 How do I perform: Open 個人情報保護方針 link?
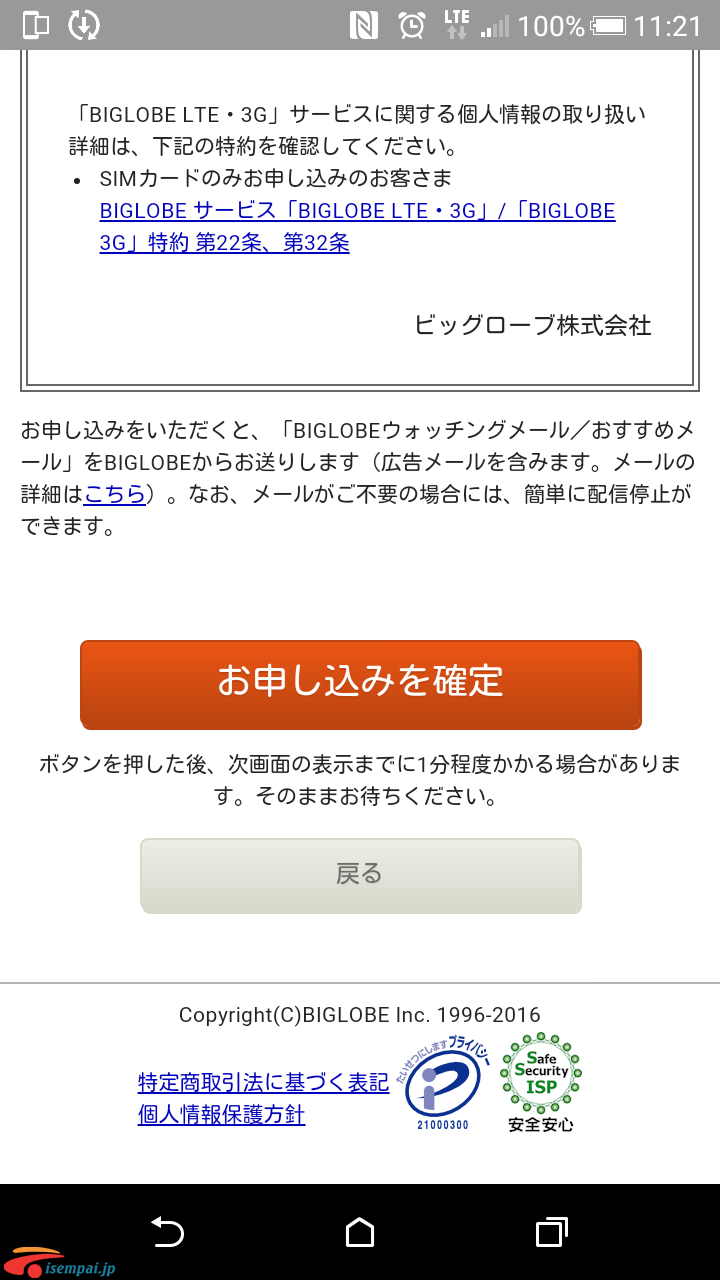point(221,1114)
